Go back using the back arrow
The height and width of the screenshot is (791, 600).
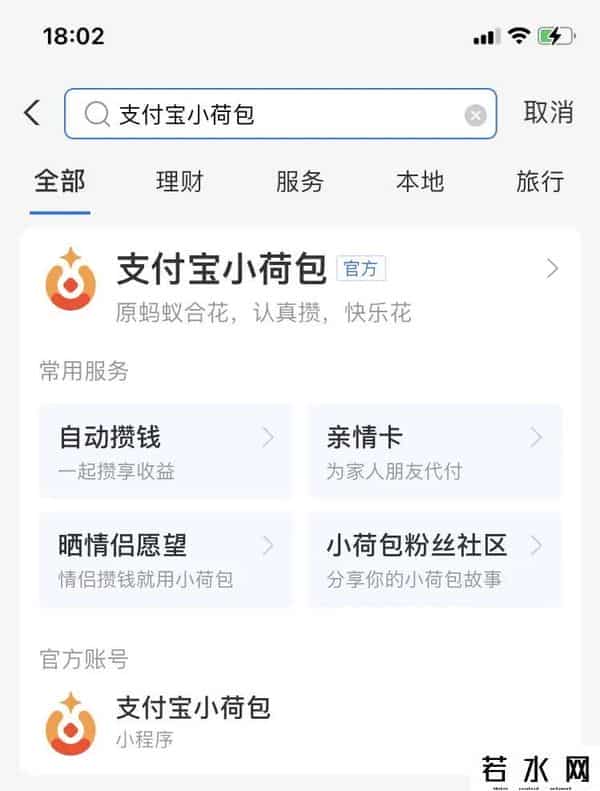[x=33, y=113]
